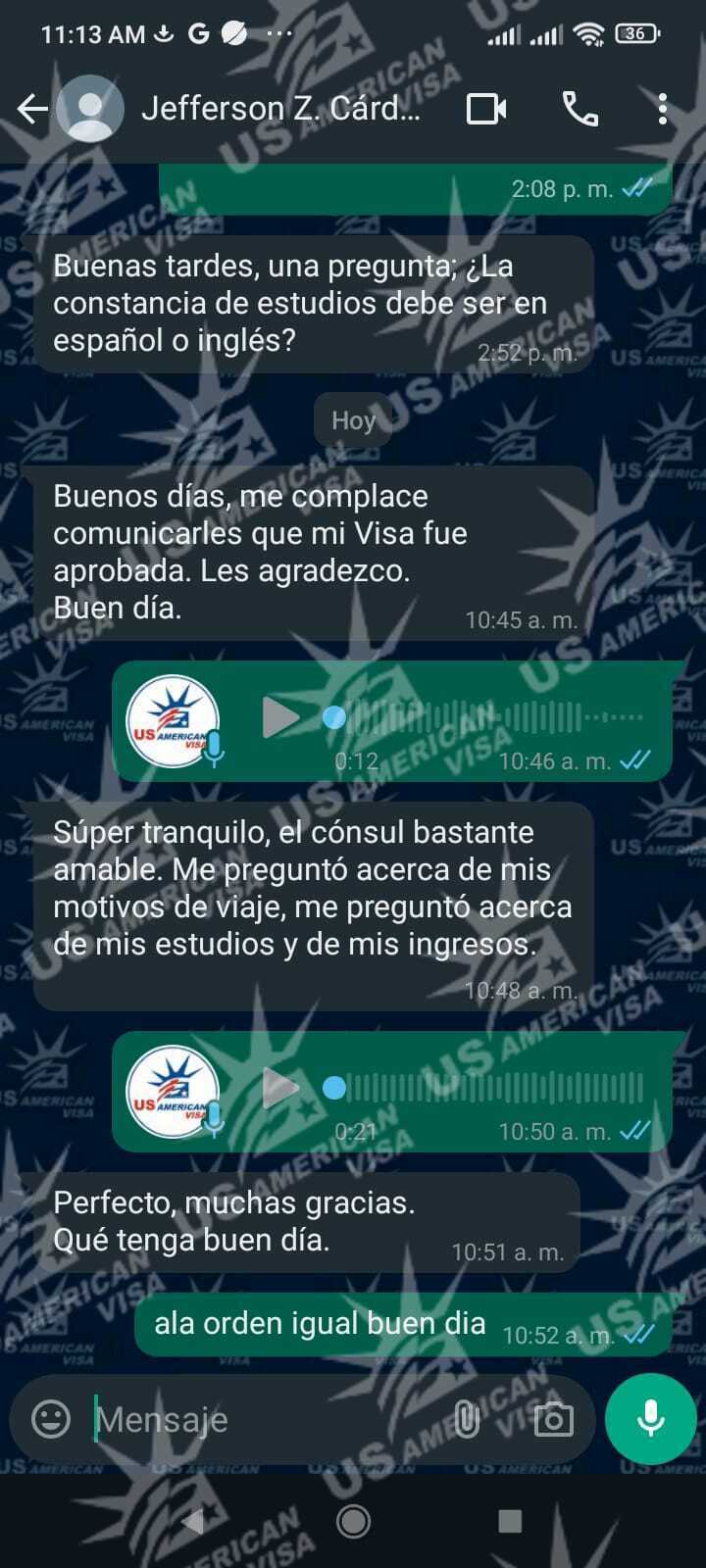
Task: Go back to the chat list
Action: tap(32, 109)
